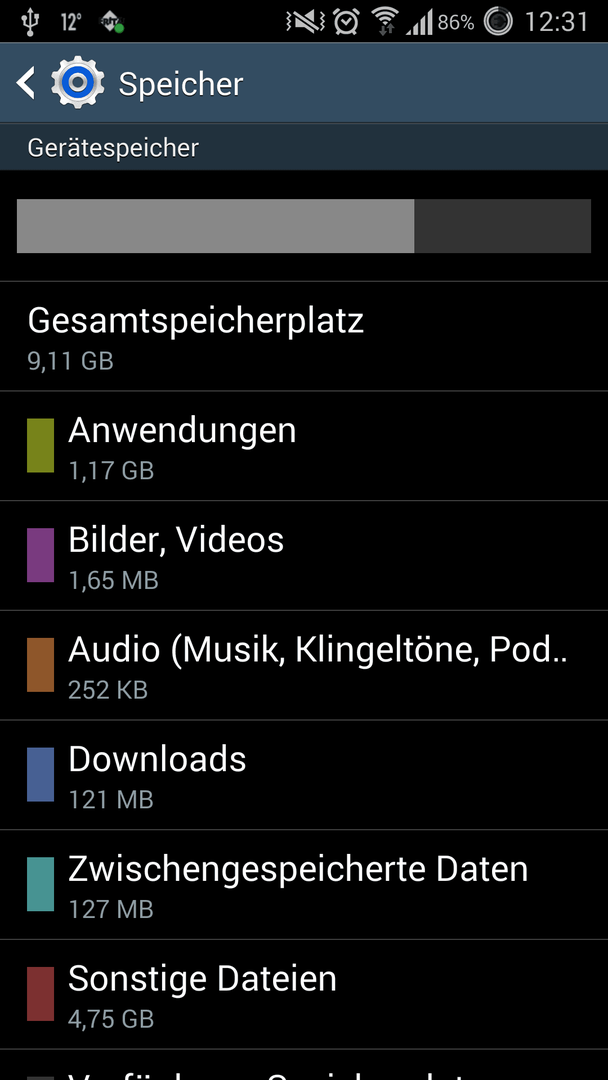Select the Audio (Musik, Klingeltöne) row
608x1080 pixels.
[x=304, y=665]
